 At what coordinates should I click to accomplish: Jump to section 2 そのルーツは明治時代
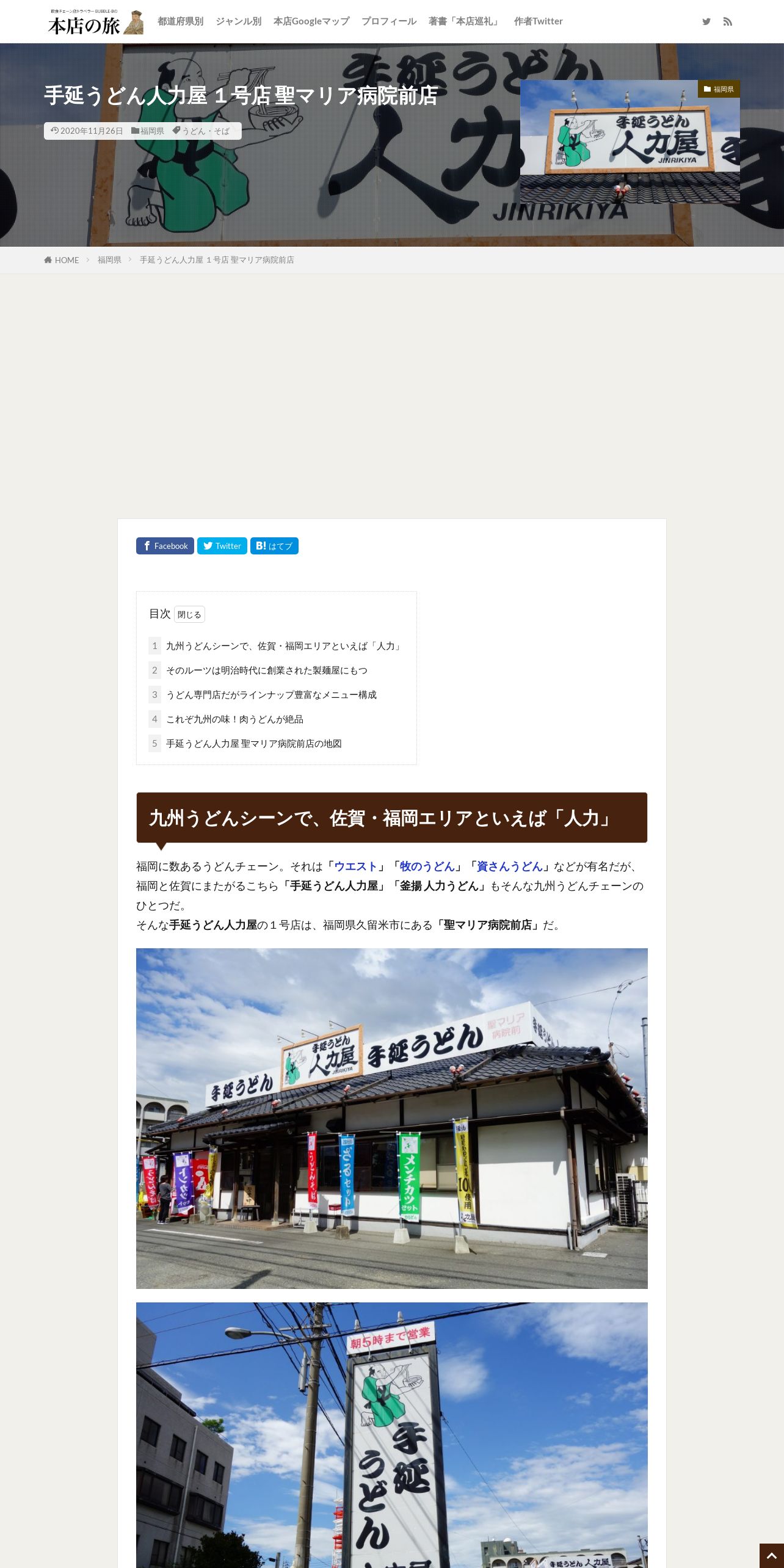267,670
